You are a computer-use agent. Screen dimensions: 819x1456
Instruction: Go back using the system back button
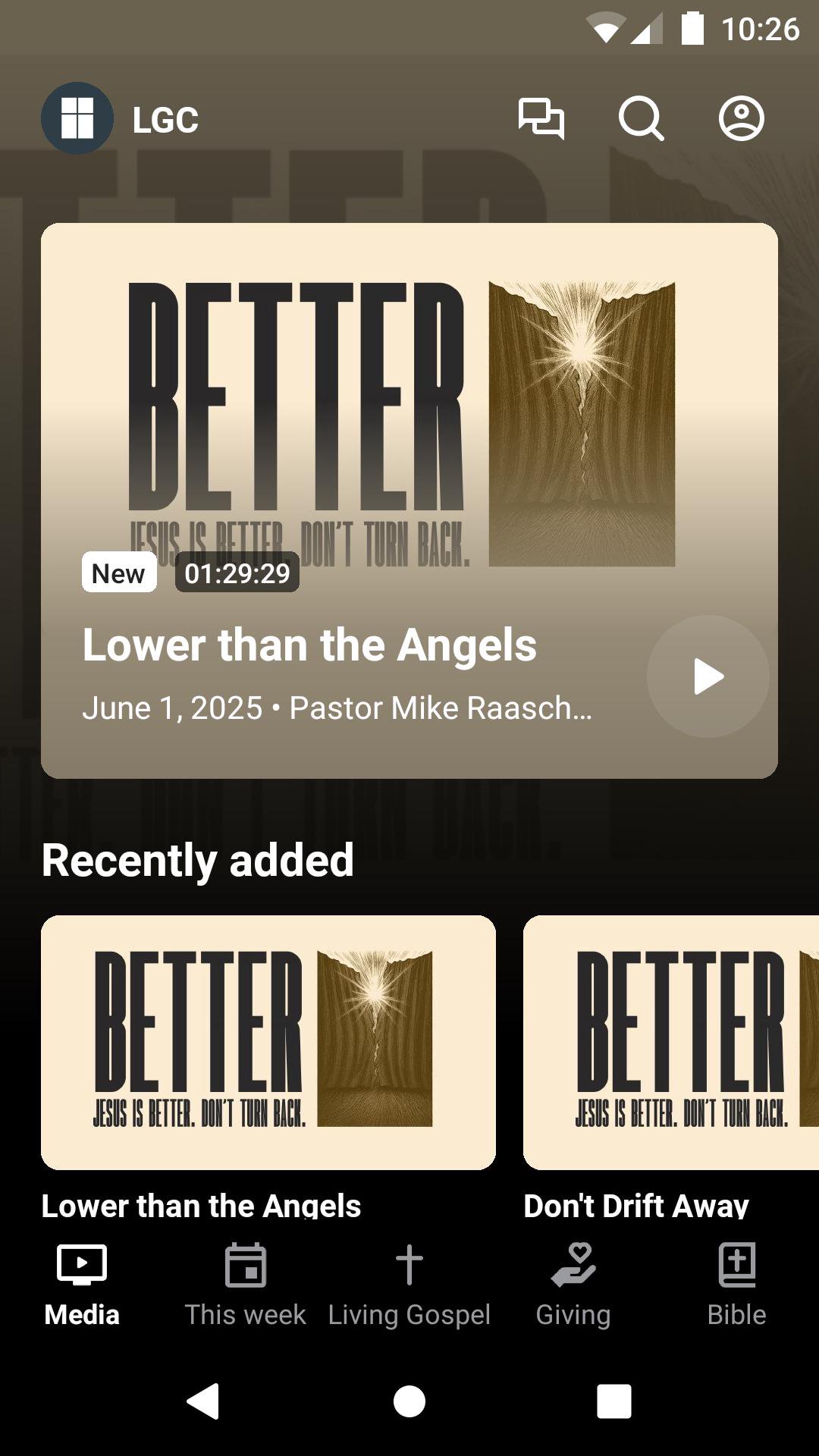pos(203,1401)
